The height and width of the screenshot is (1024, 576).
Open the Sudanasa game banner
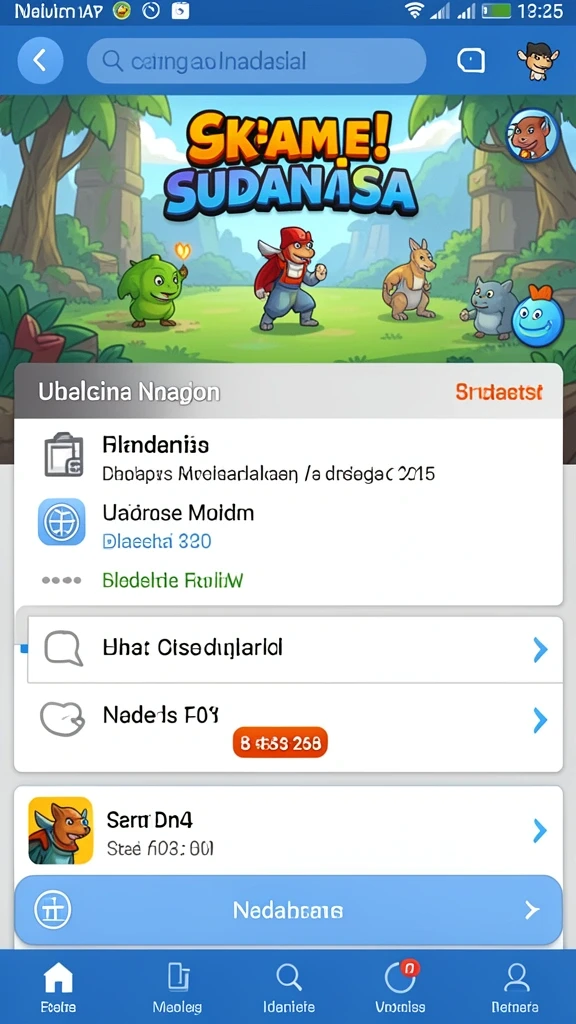coord(288,229)
